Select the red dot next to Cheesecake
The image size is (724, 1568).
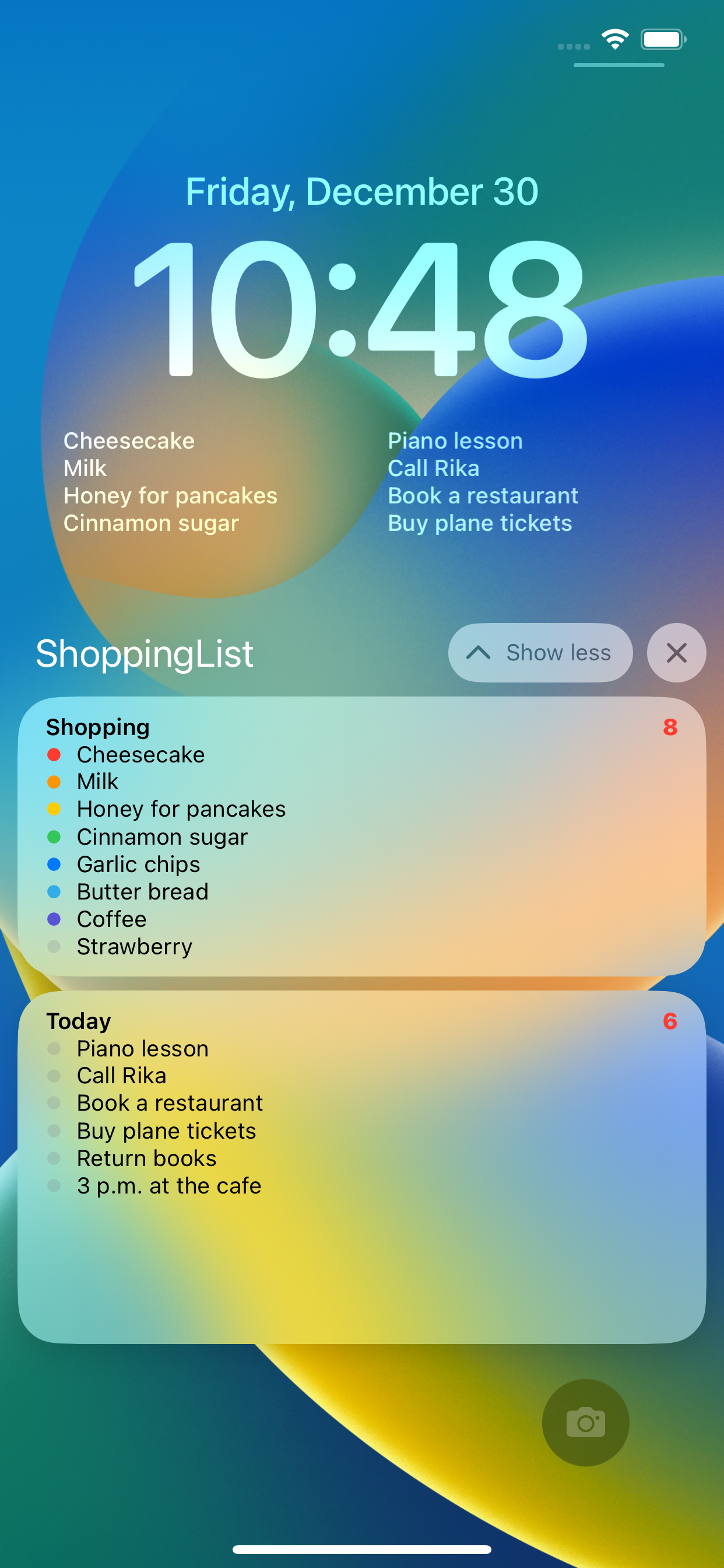tap(54, 755)
